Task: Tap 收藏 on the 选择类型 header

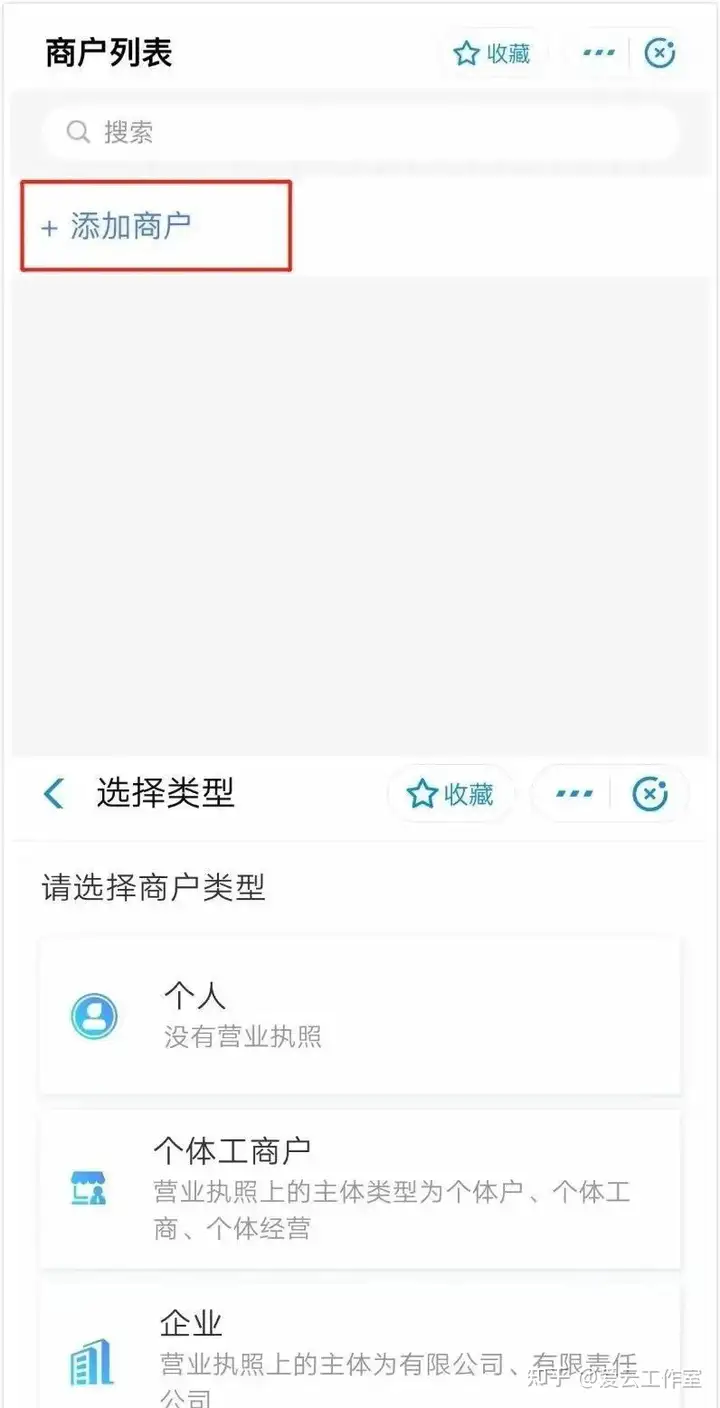Action: 451,795
